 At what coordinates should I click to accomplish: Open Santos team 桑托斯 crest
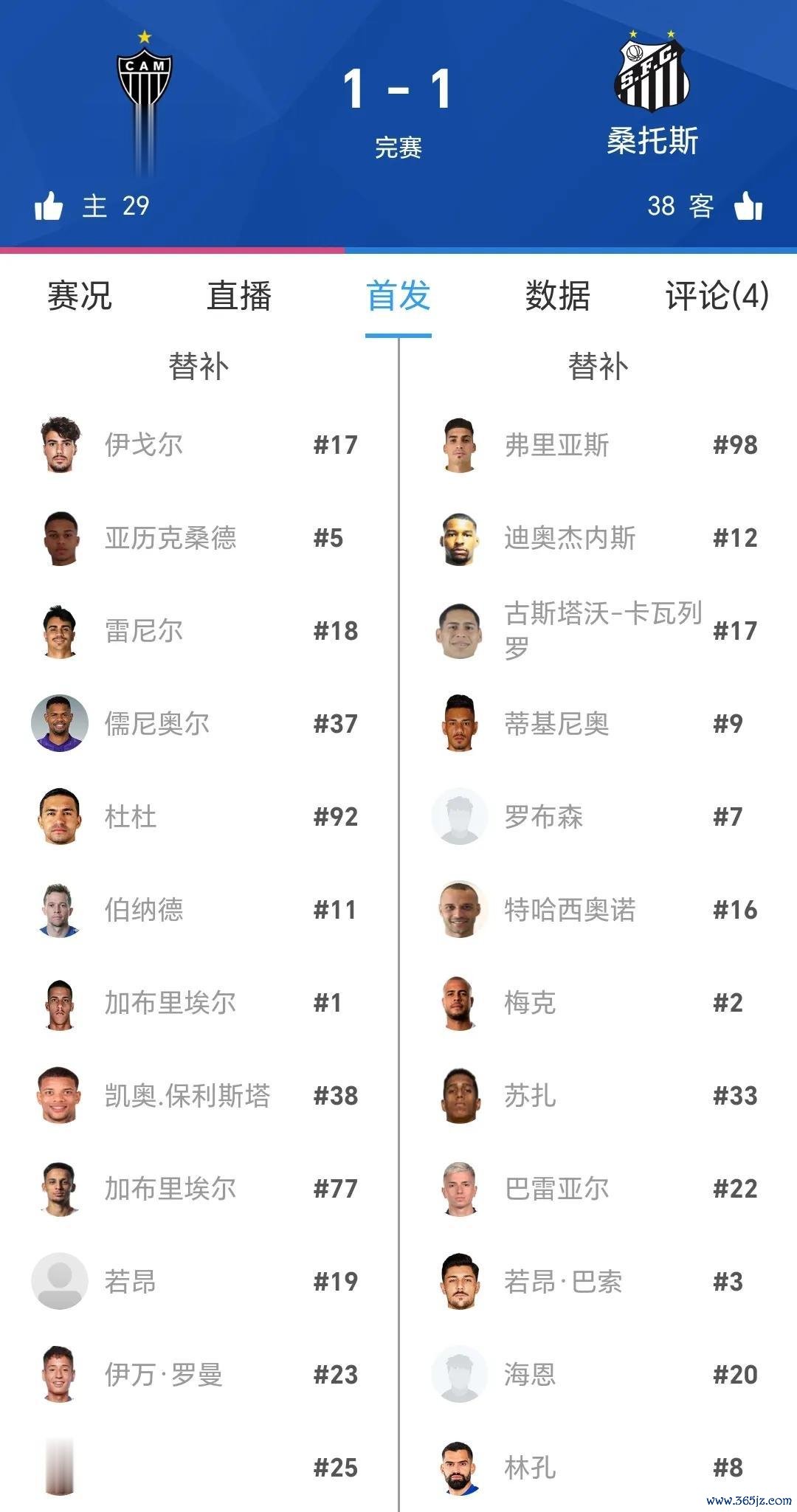point(652,75)
